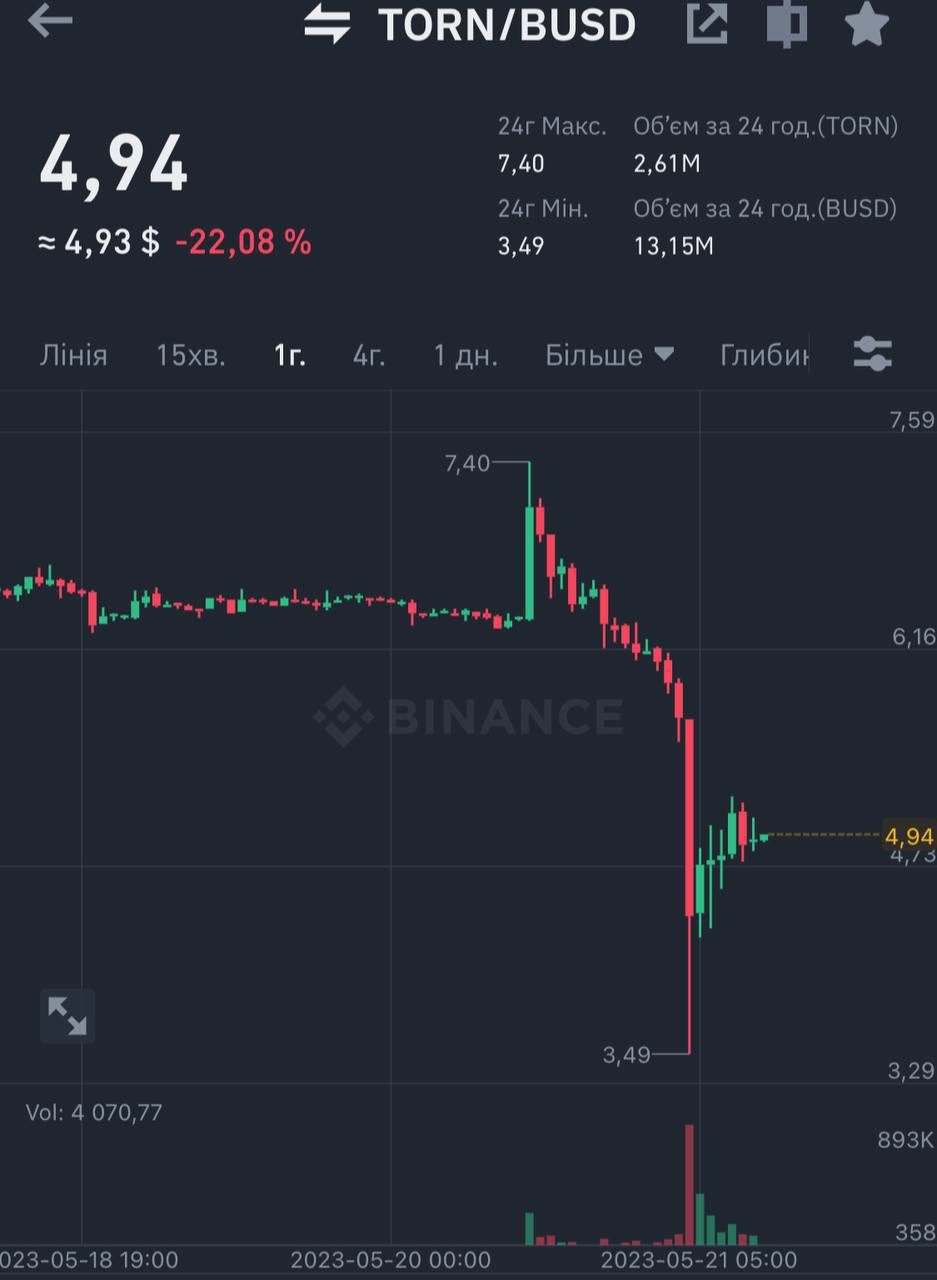Open the trading pair switcher next to TORN/BUSD
Screen dimensions: 937x1280
tap(327, 23)
